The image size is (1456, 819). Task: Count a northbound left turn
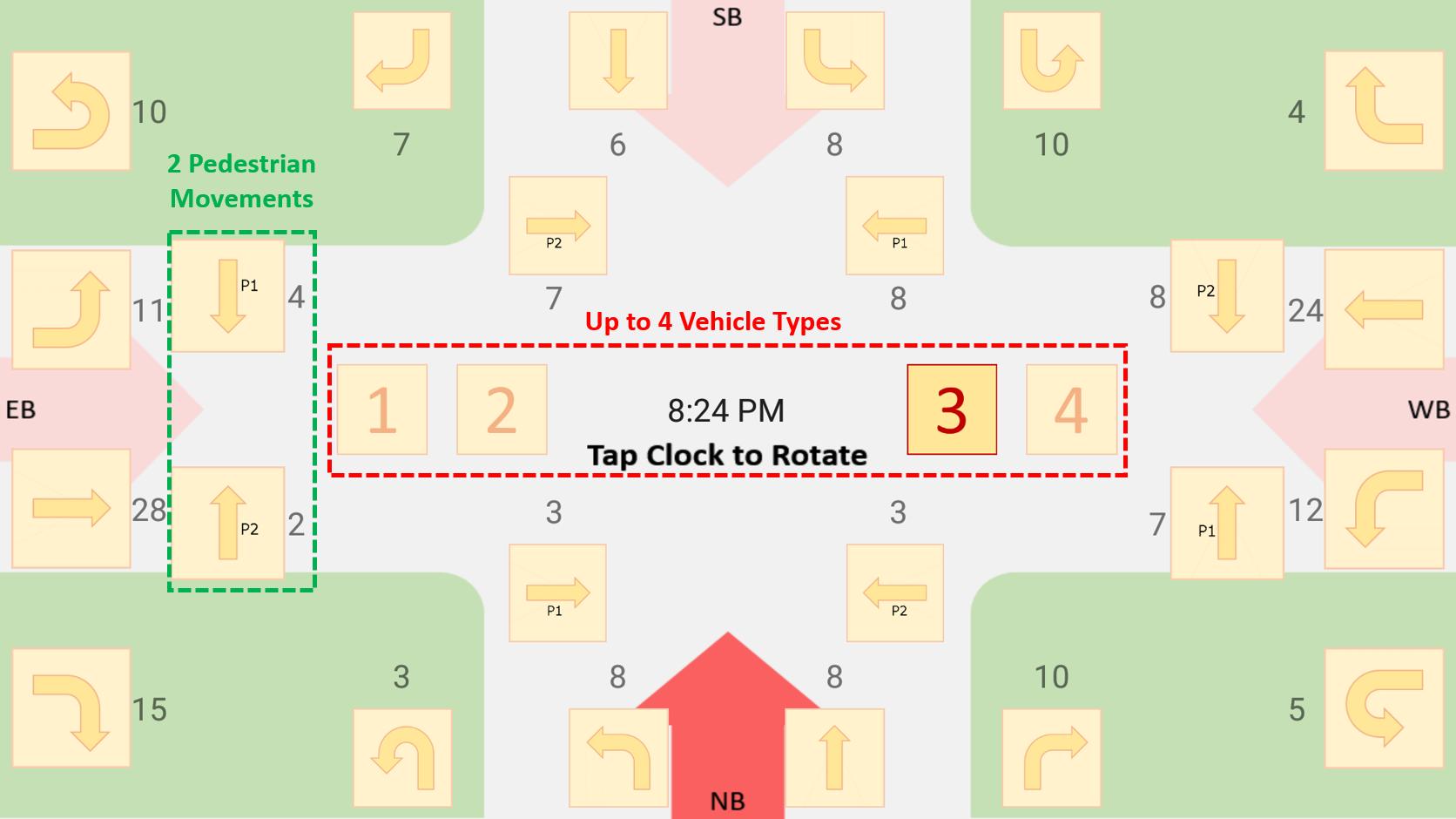pos(617,757)
